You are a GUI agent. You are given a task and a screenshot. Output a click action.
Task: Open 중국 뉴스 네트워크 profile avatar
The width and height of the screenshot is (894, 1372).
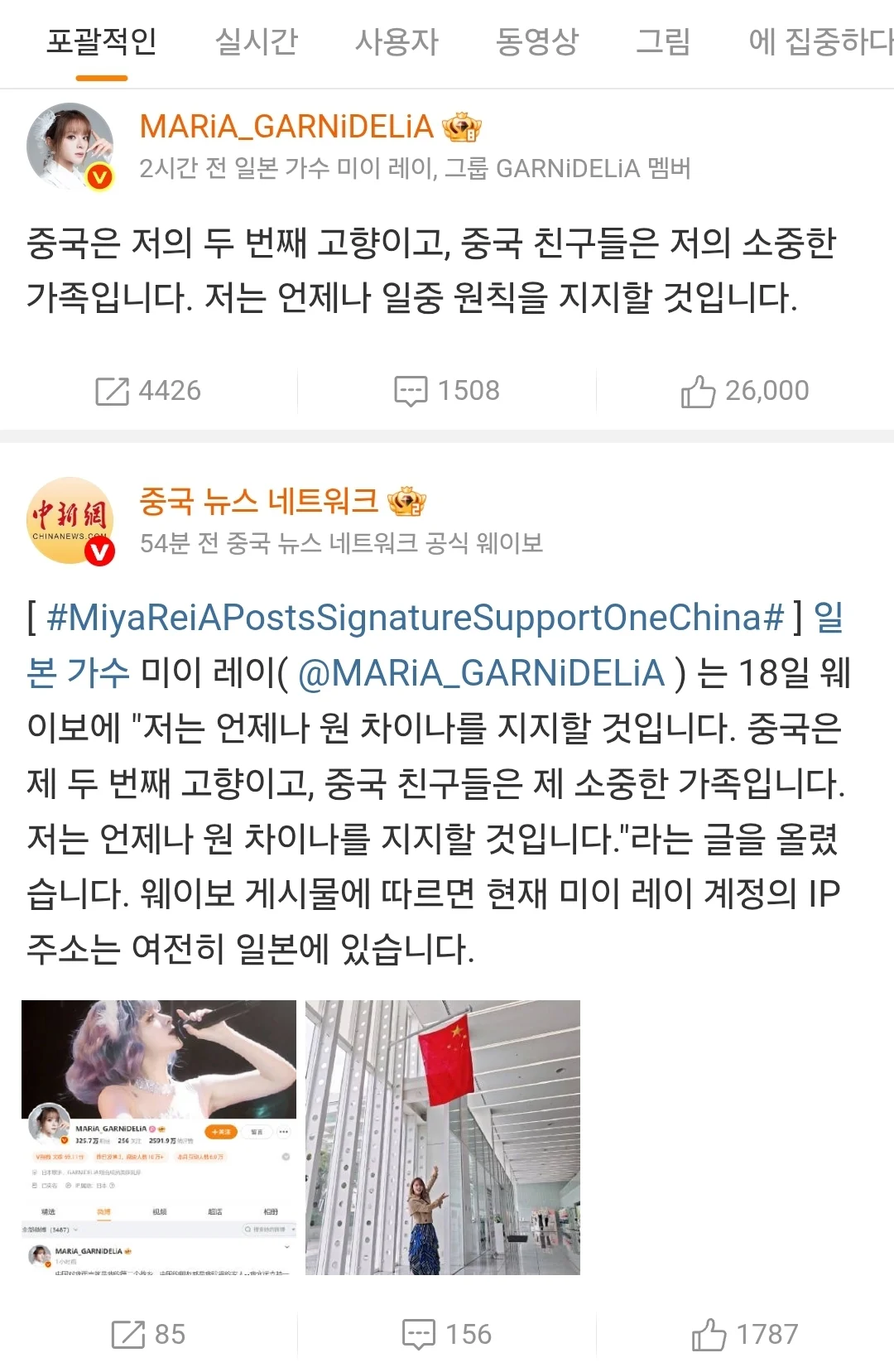click(70, 521)
